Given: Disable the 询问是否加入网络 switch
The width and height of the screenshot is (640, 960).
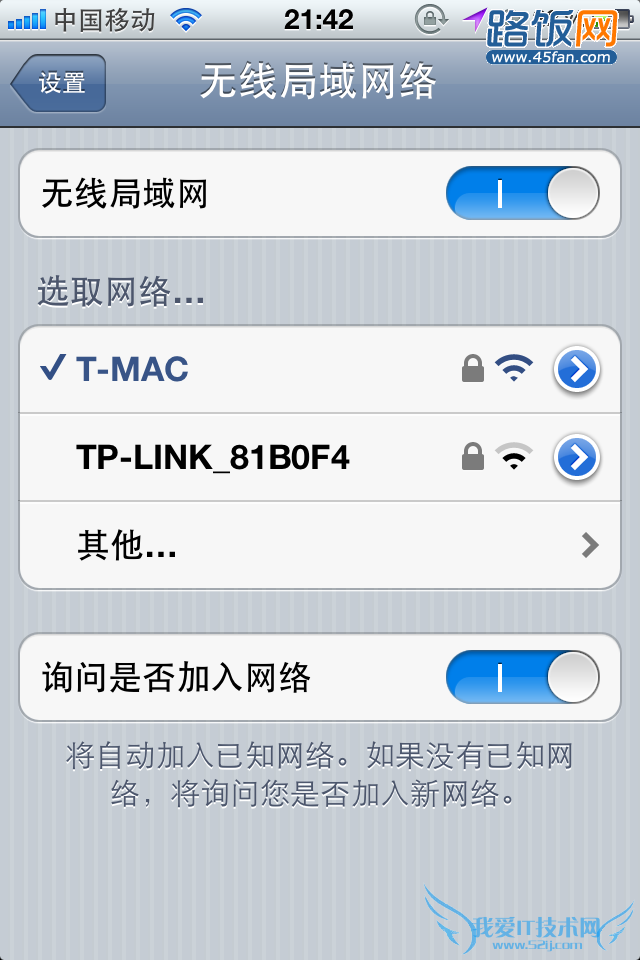Looking at the screenshot, I should [522, 677].
